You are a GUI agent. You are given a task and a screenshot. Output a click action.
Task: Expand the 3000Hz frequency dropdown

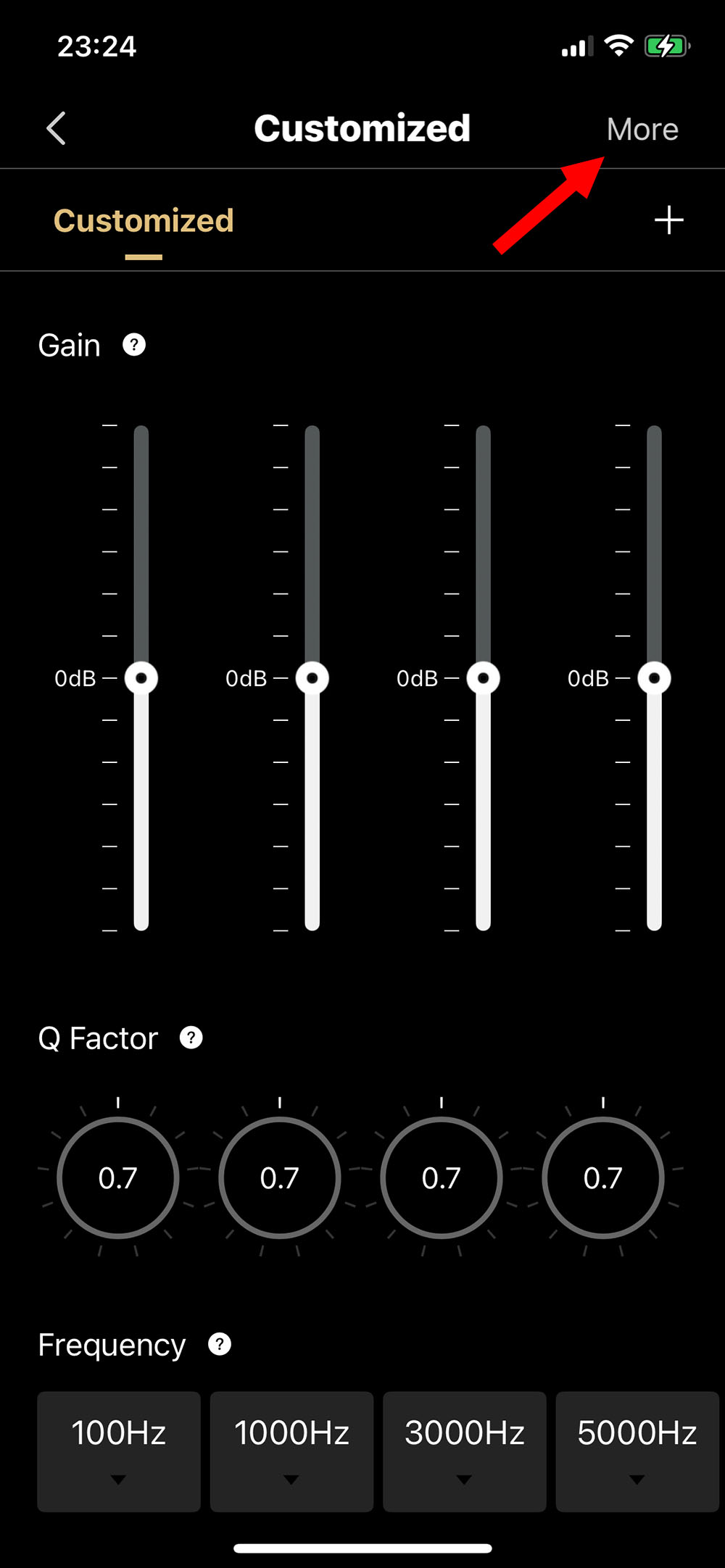pyautogui.click(x=464, y=1451)
